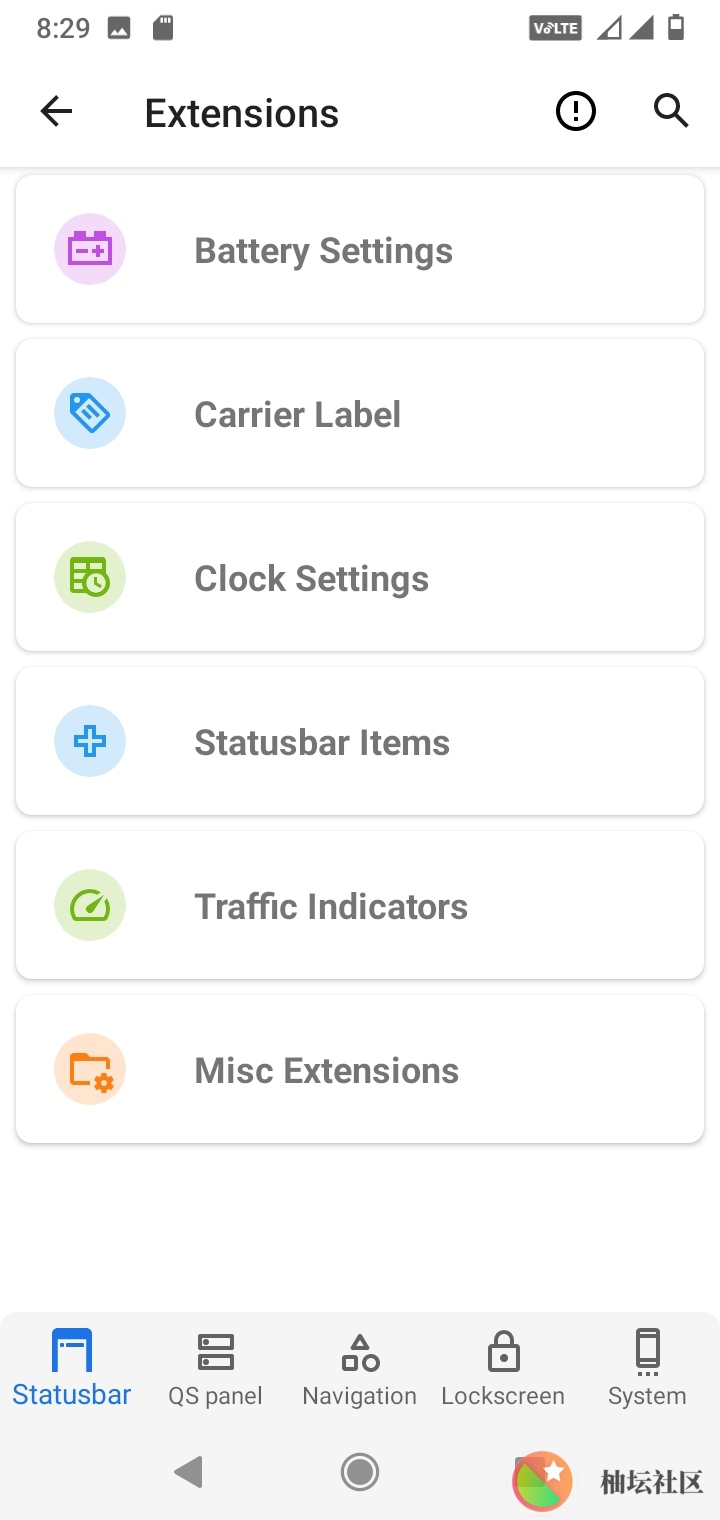The image size is (720, 1520).
Task: Open Battery Settings
Action: (360, 249)
